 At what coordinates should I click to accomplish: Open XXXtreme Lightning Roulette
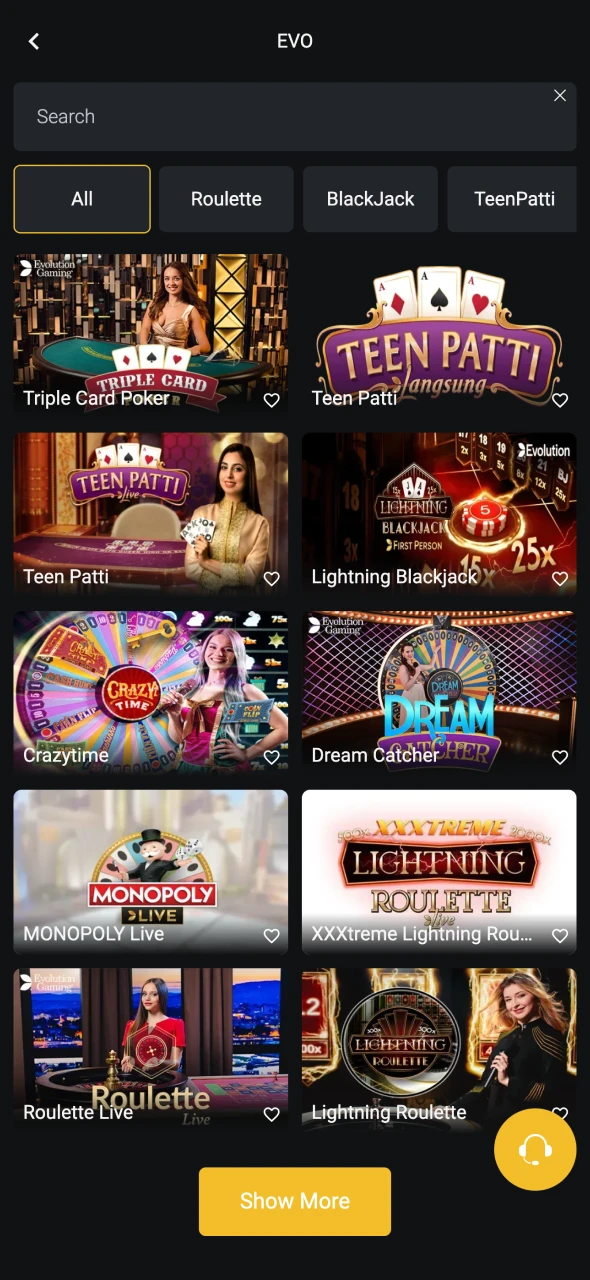pyautogui.click(x=439, y=871)
